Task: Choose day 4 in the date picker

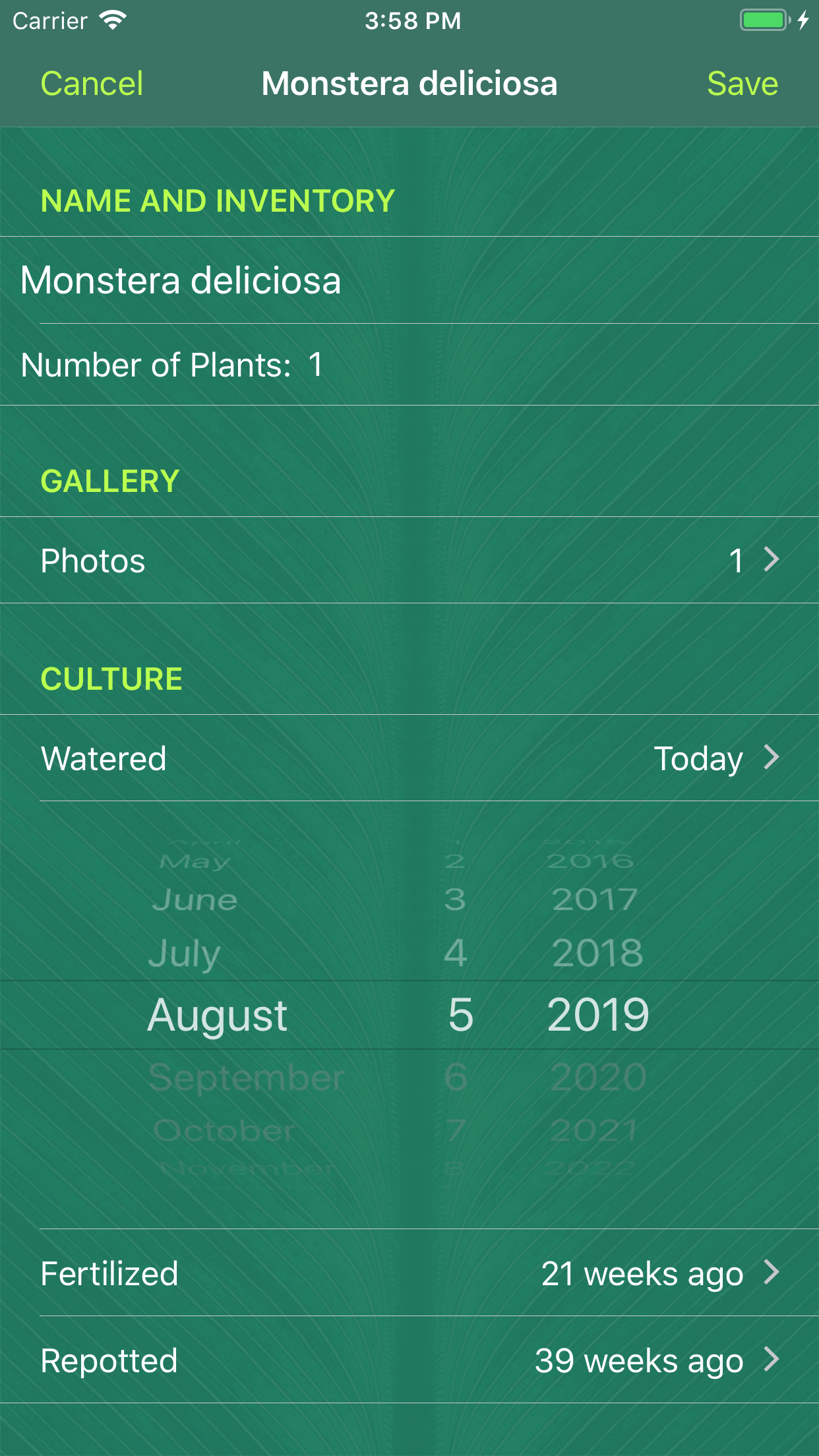Action: click(x=455, y=954)
